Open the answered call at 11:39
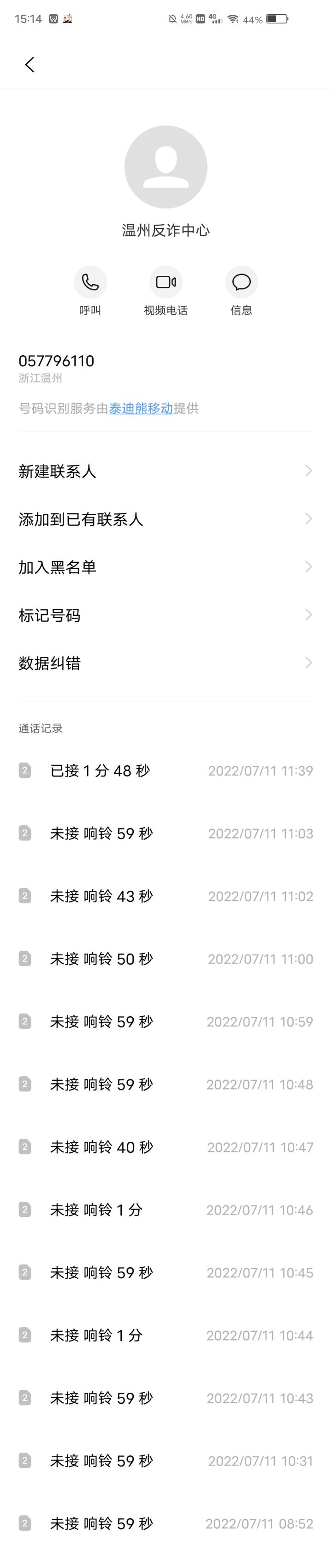The width and height of the screenshot is (332, 1568). click(x=166, y=770)
